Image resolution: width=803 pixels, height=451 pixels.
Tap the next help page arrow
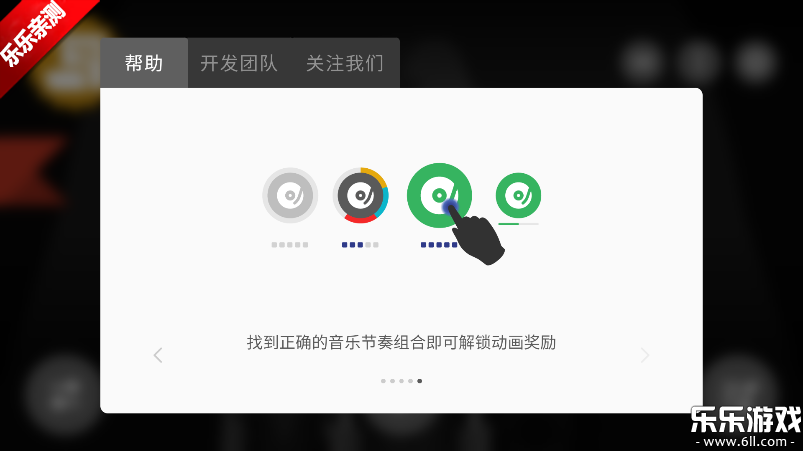(x=645, y=355)
